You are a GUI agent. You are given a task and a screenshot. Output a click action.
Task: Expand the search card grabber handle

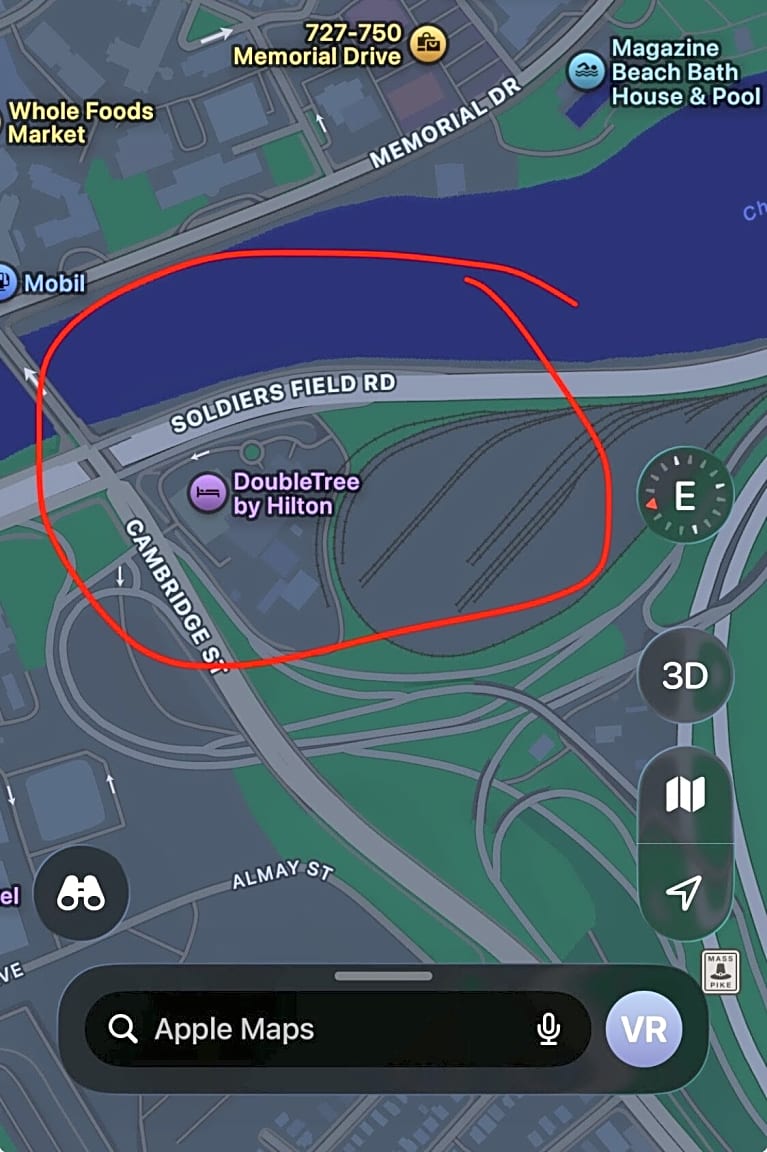coord(384,976)
